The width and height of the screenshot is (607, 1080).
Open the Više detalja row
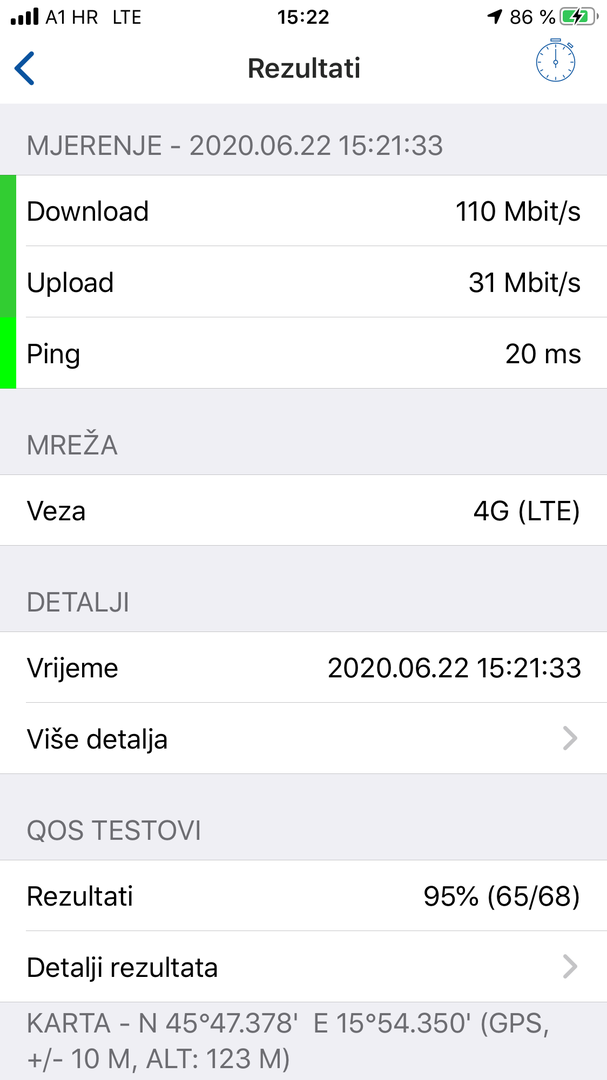tap(303, 739)
